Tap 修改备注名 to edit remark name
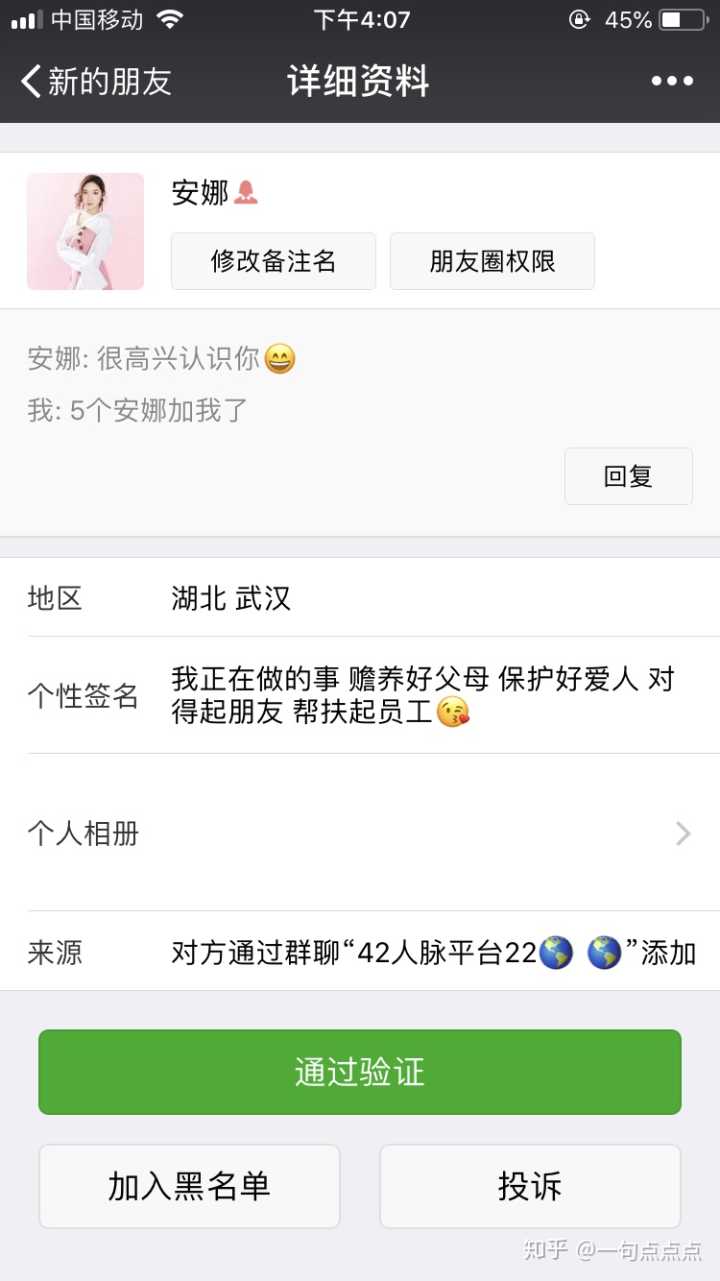This screenshot has width=720, height=1281. pyautogui.click(x=273, y=262)
